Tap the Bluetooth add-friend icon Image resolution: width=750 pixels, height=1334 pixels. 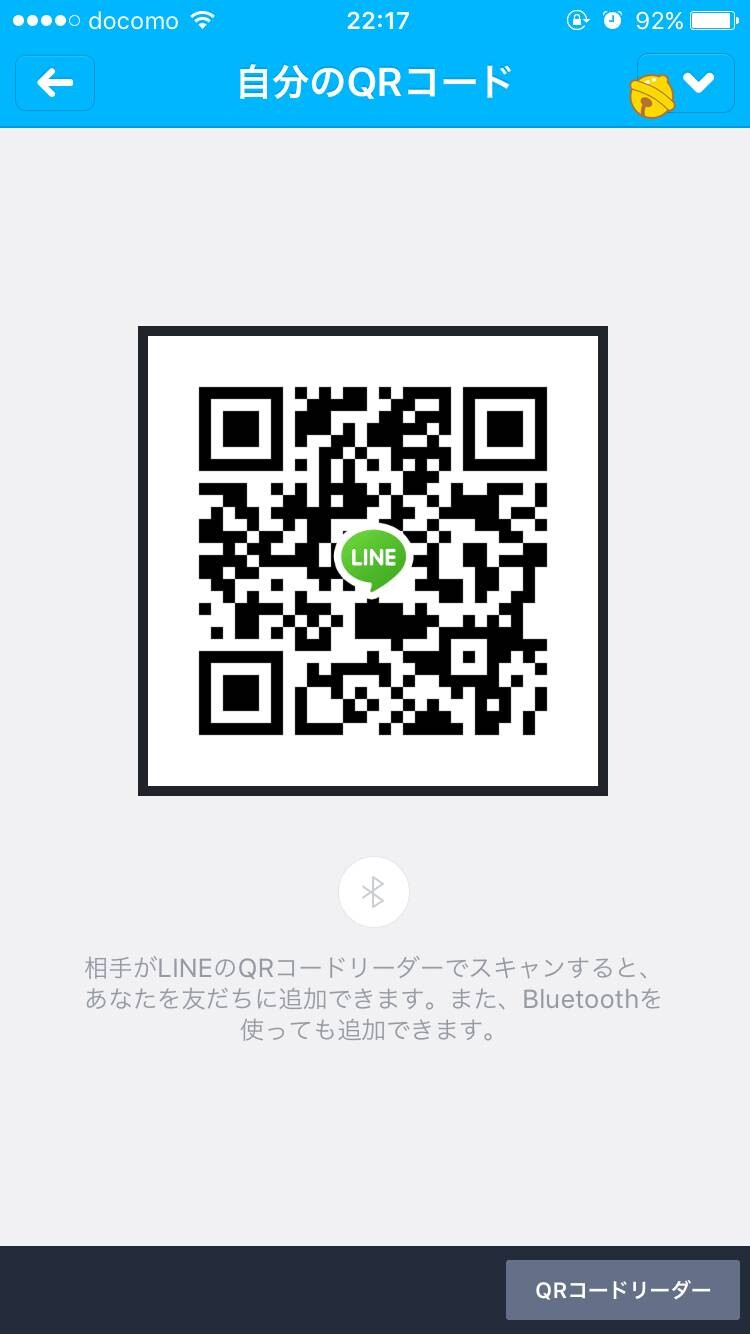click(x=374, y=892)
